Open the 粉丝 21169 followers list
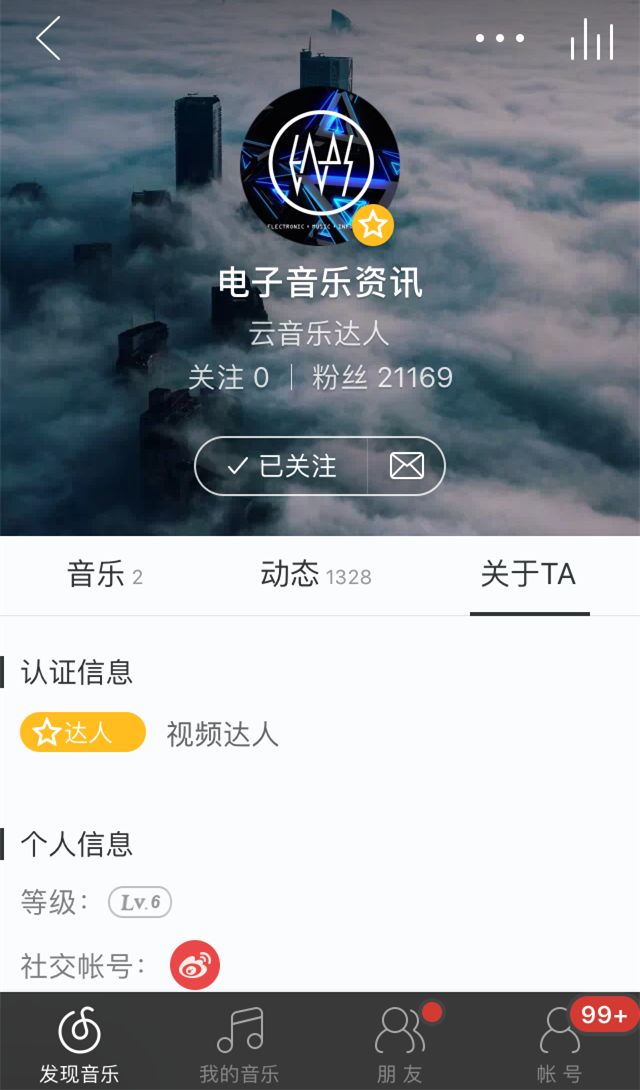Screen dimensions: 640x1090 tap(382, 378)
